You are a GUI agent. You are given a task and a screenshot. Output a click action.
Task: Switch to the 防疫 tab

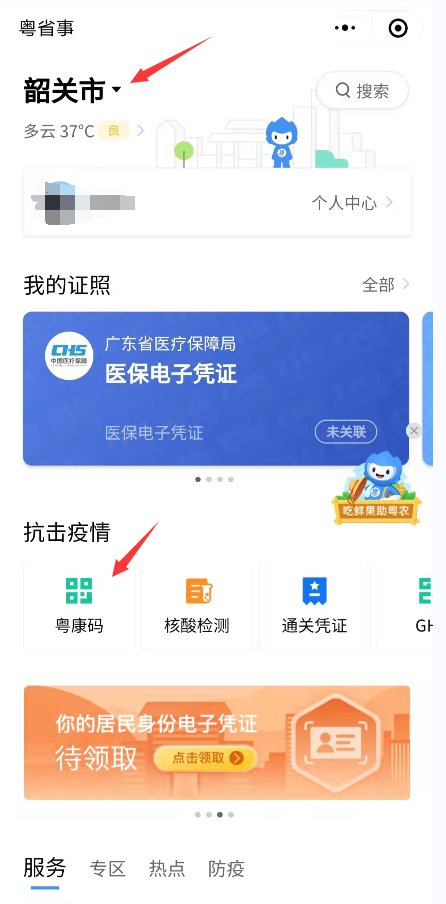click(226, 869)
